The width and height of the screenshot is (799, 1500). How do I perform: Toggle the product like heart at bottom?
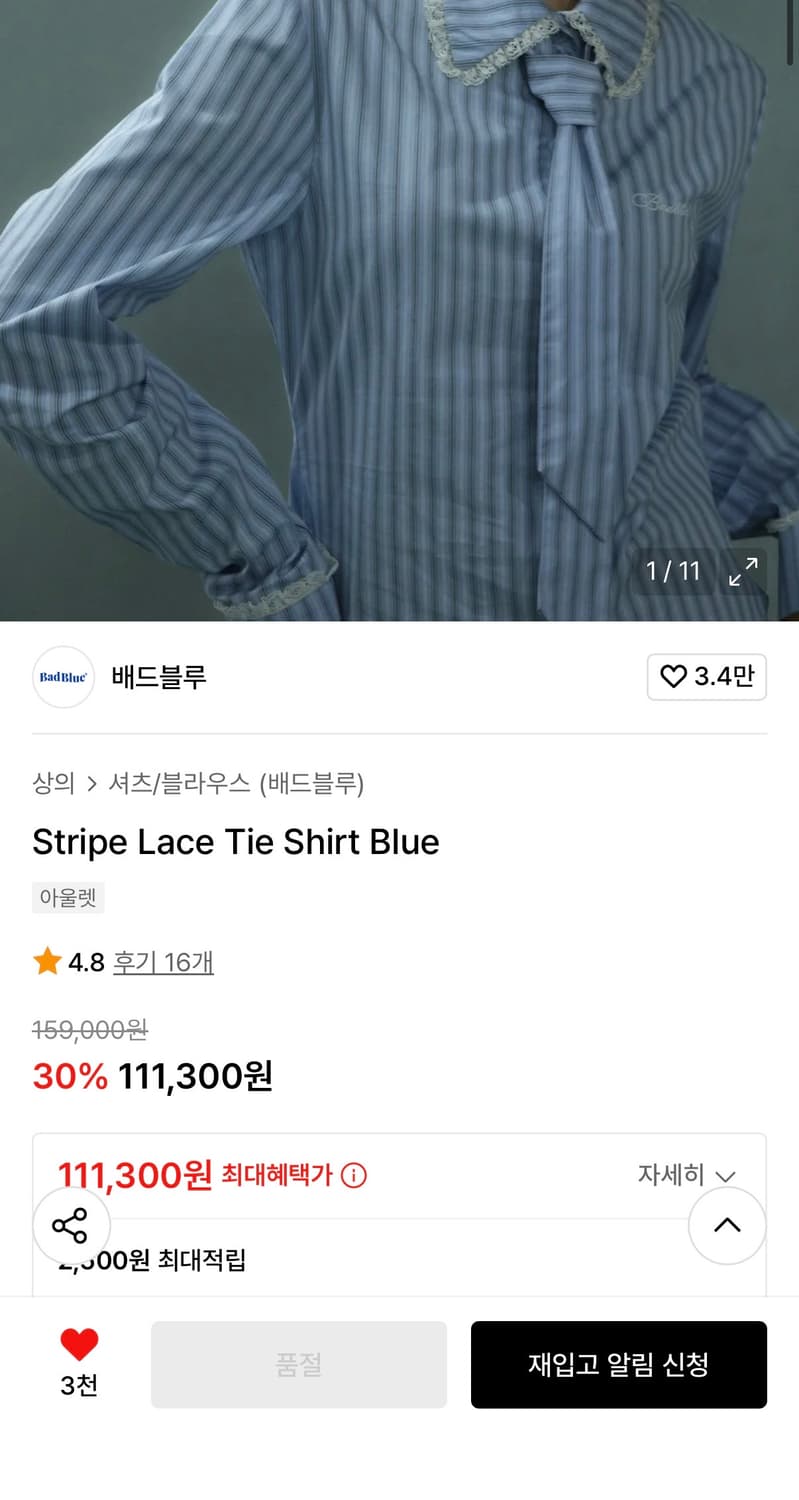click(79, 1344)
